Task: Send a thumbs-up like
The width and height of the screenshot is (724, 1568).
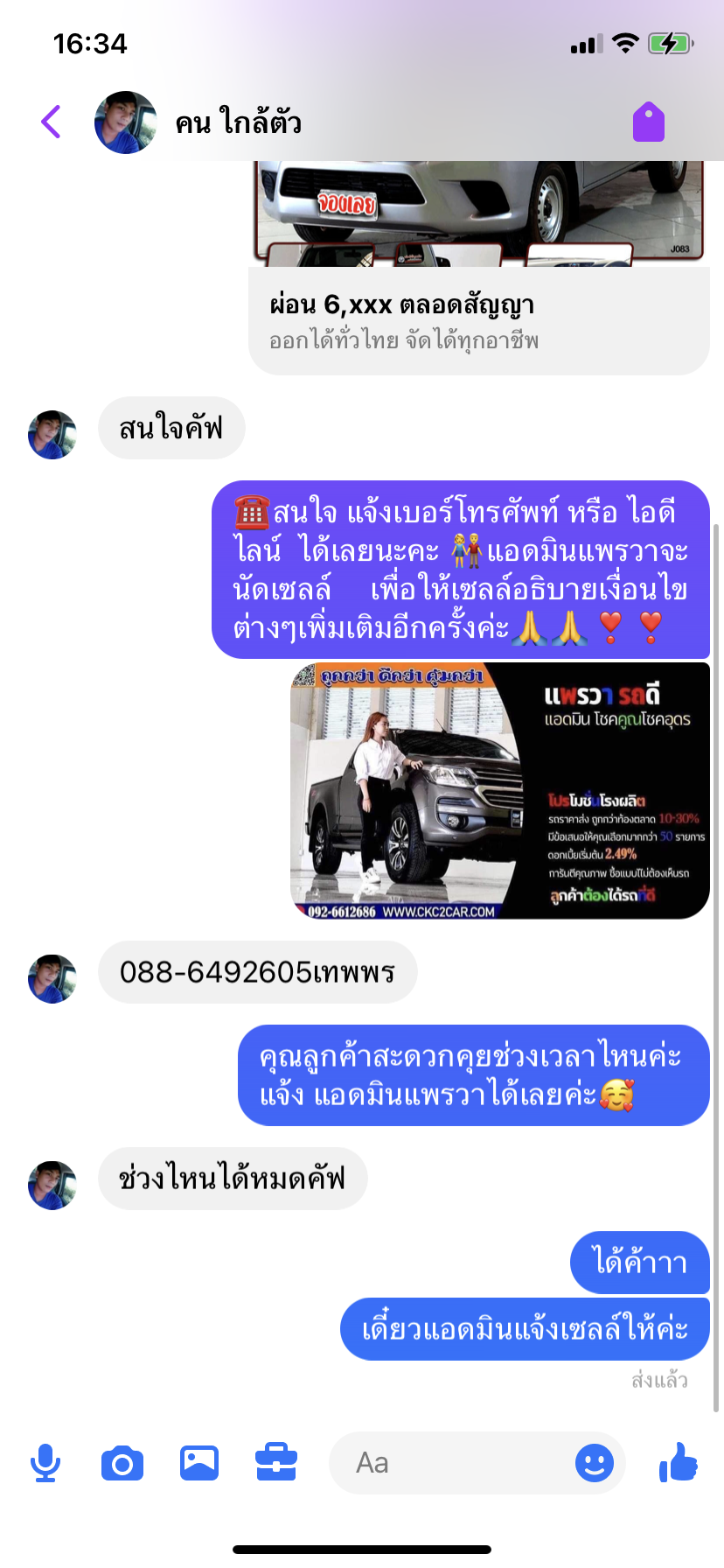Action: [679, 1463]
